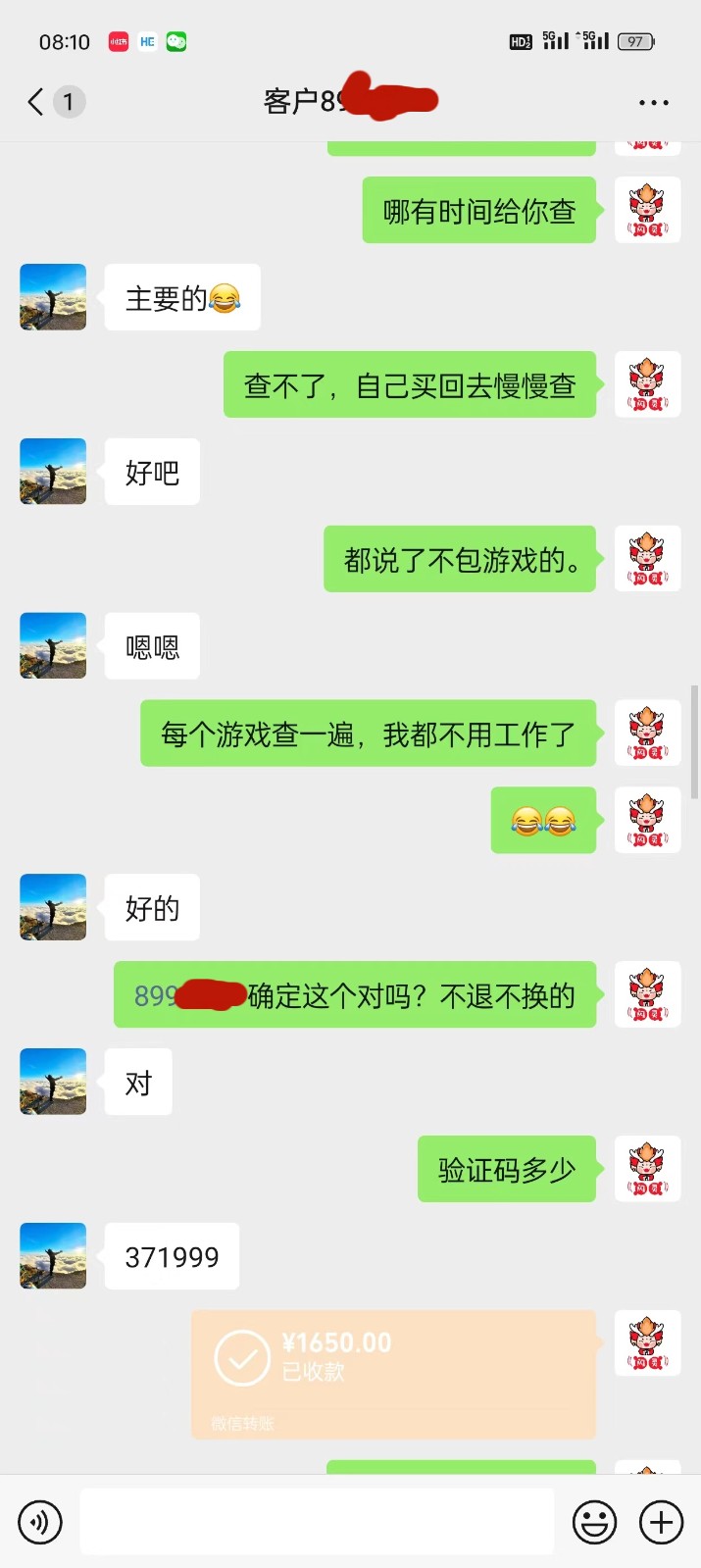
Task: Open the ¥1650.00 transfer receipt
Action: (x=394, y=1375)
